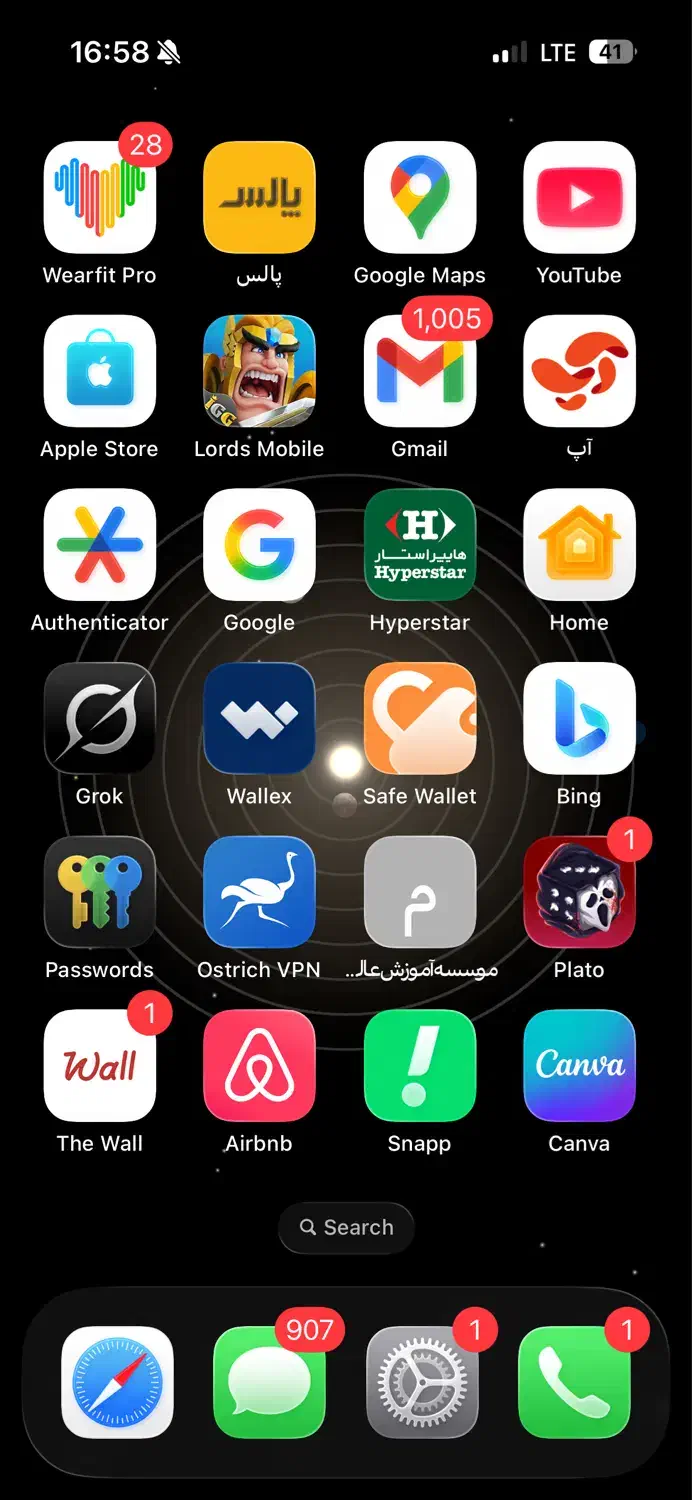
Task: Open the Authenticator app
Action: (99, 545)
